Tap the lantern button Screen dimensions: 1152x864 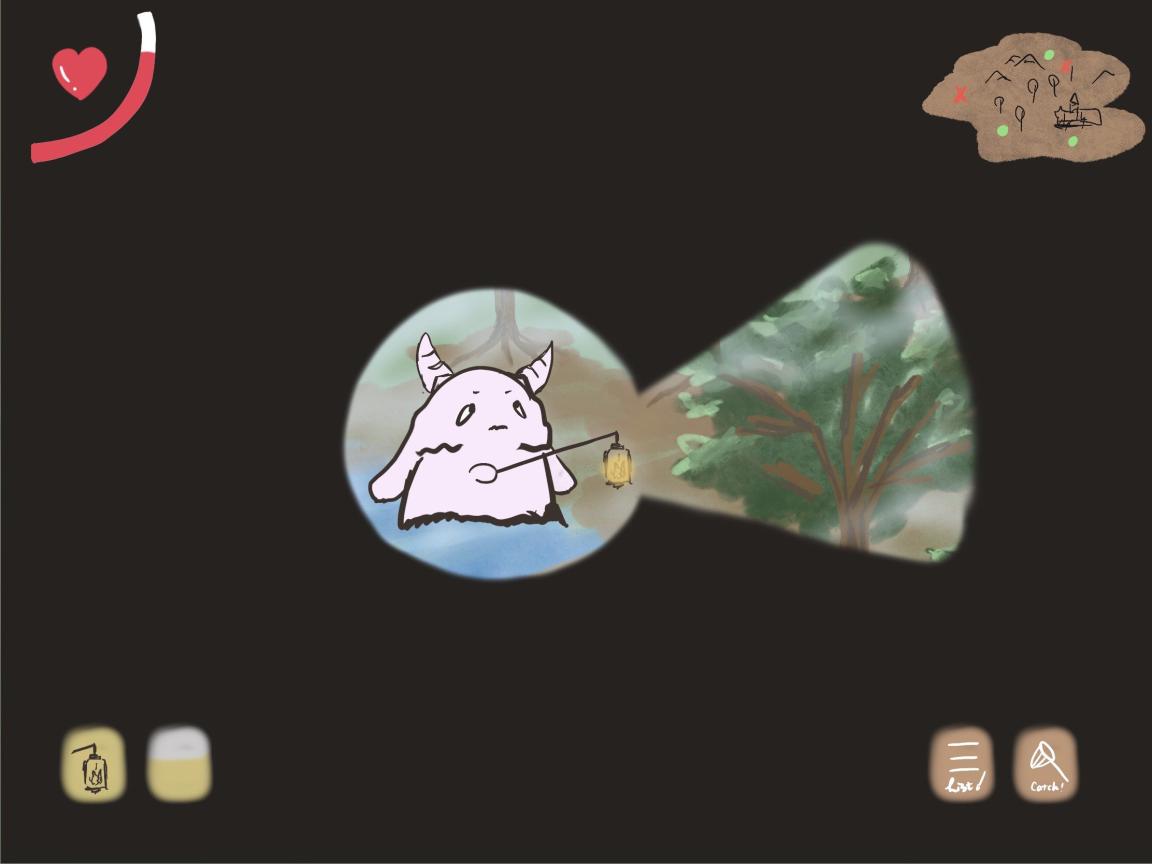[94, 765]
